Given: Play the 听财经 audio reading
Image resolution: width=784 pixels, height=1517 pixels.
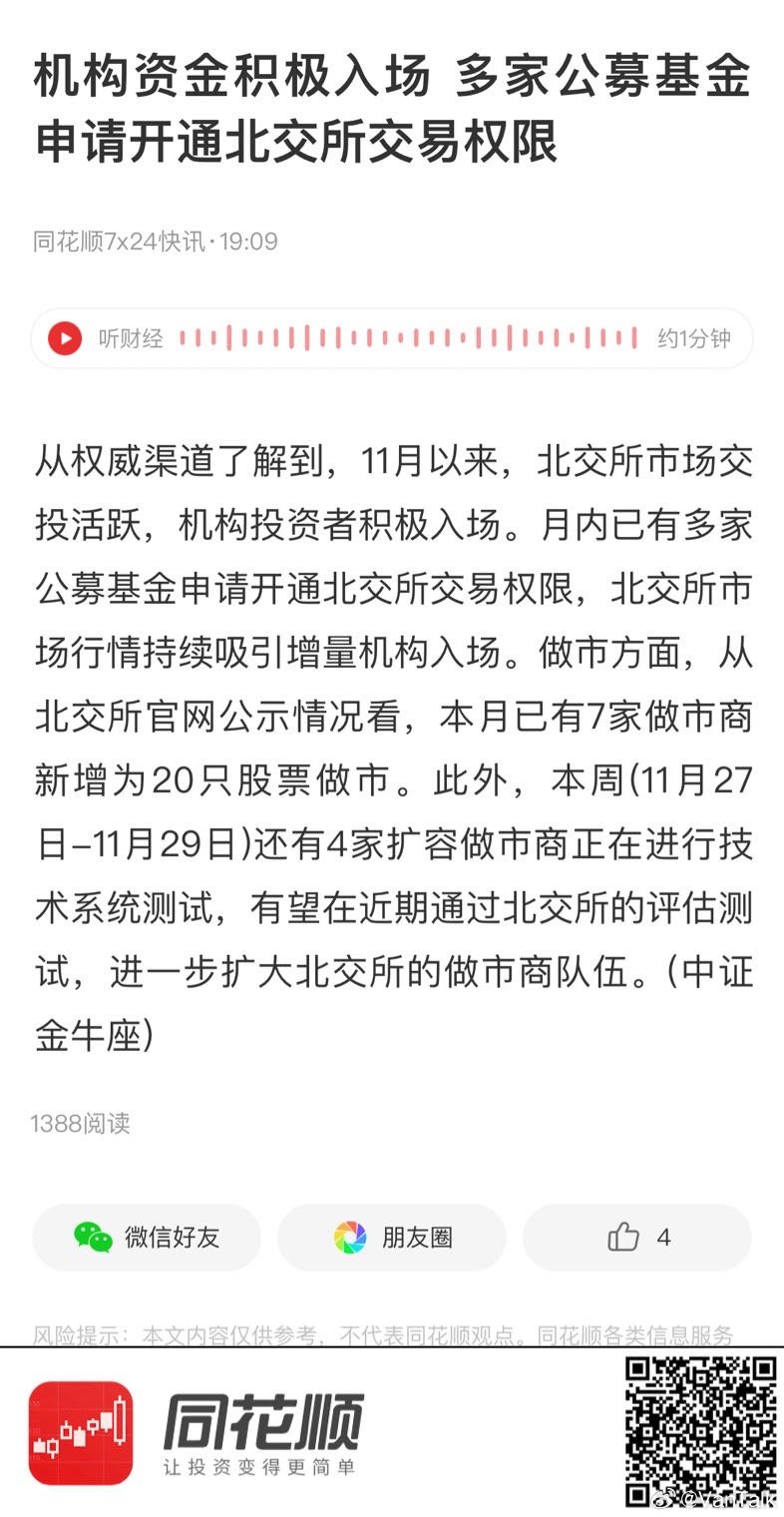Looking at the screenshot, I should point(65,338).
